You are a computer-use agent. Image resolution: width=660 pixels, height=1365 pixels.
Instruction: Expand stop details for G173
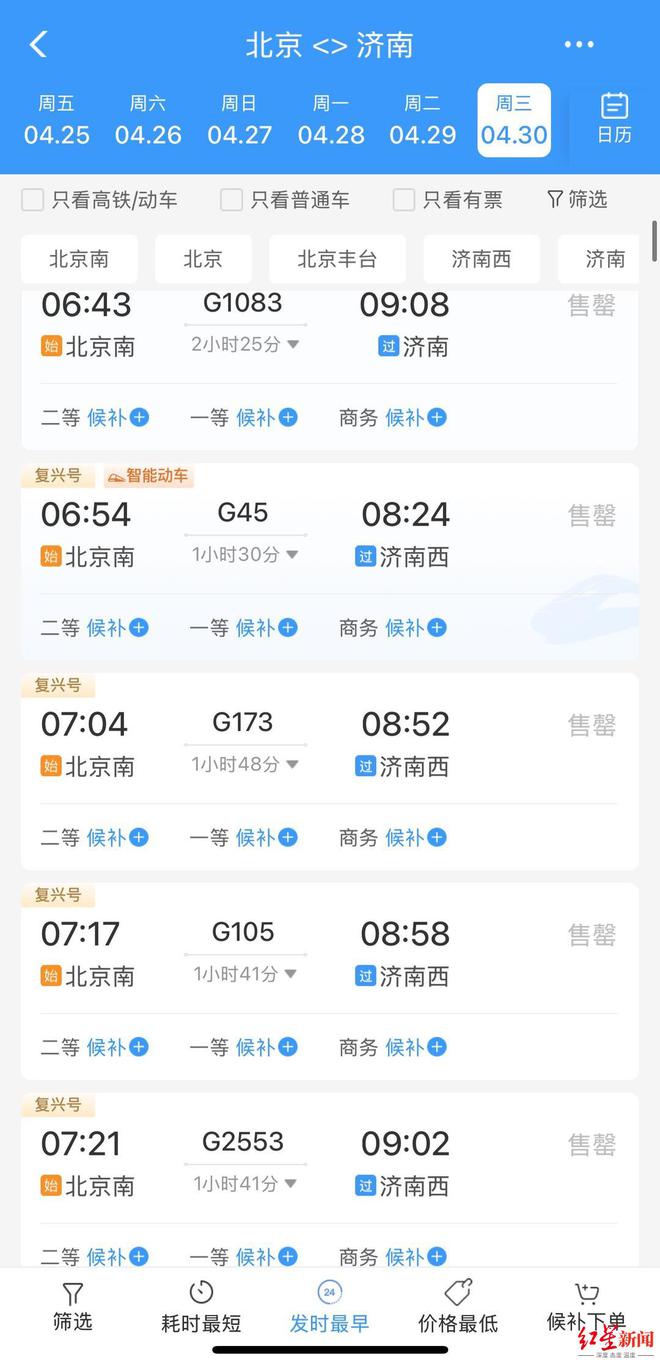coord(245,764)
